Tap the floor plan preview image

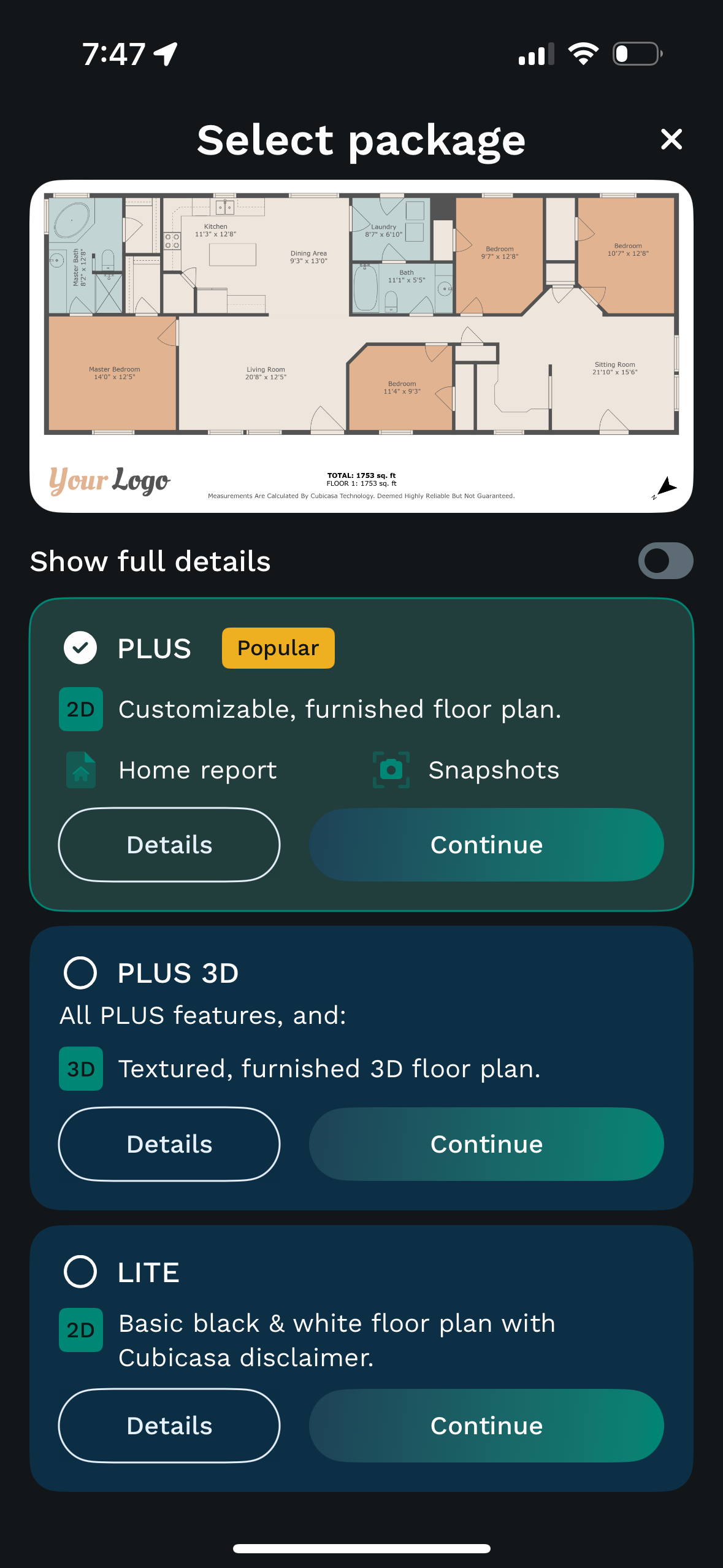pyautogui.click(x=361, y=346)
